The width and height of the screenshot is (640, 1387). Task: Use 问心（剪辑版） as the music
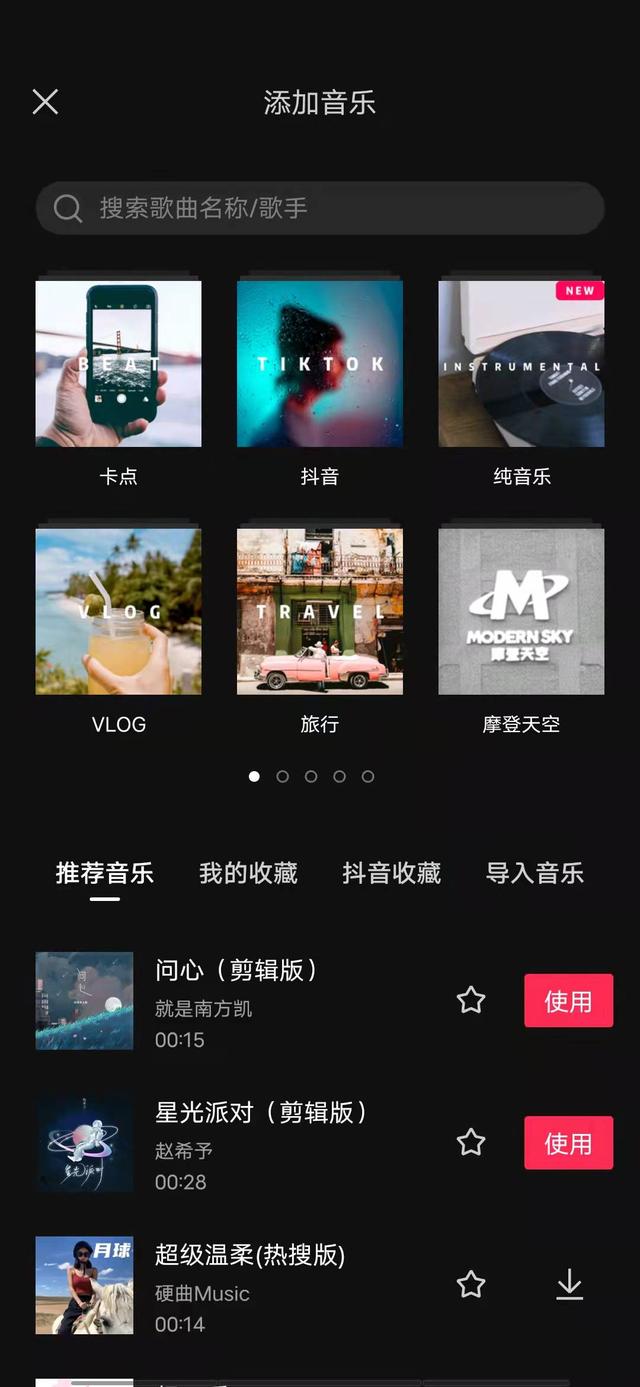pyautogui.click(x=568, y=1001)
